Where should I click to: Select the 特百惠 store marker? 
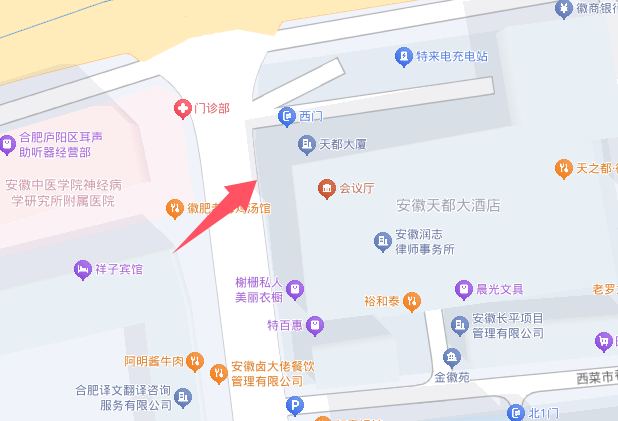(314, 326)
